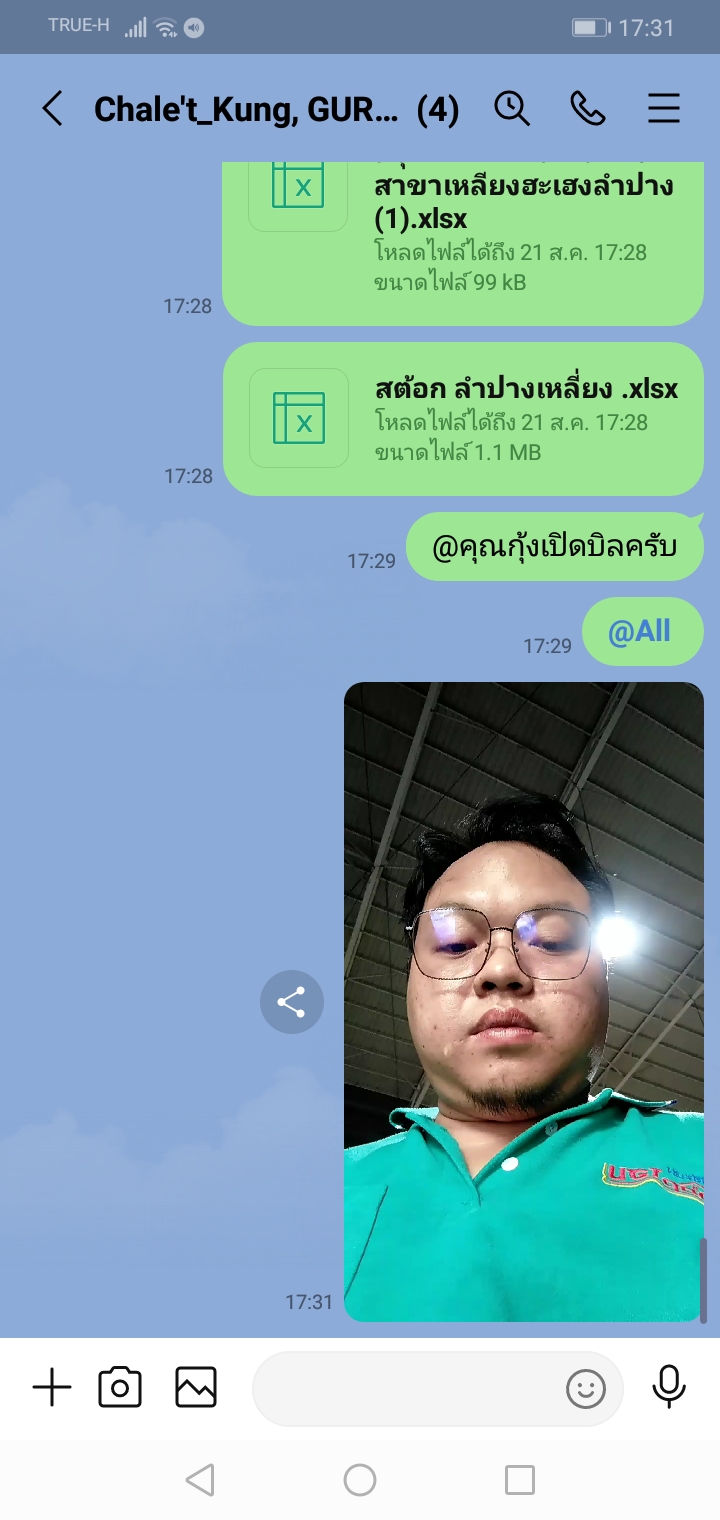Show recent apps
The image size is (720, 1520).
520,1480
